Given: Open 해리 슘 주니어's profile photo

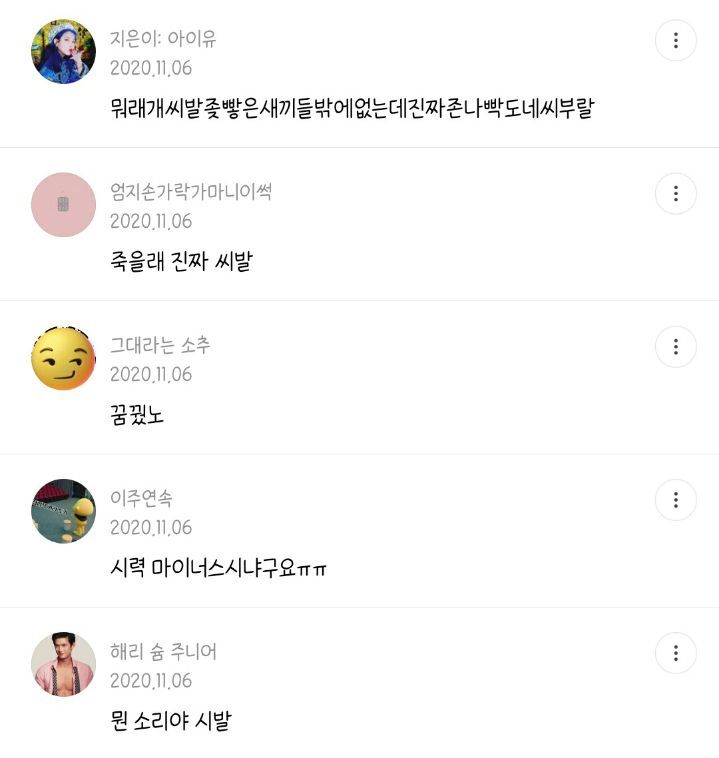Looking at the screenshot, I should (x=63, y=664).
